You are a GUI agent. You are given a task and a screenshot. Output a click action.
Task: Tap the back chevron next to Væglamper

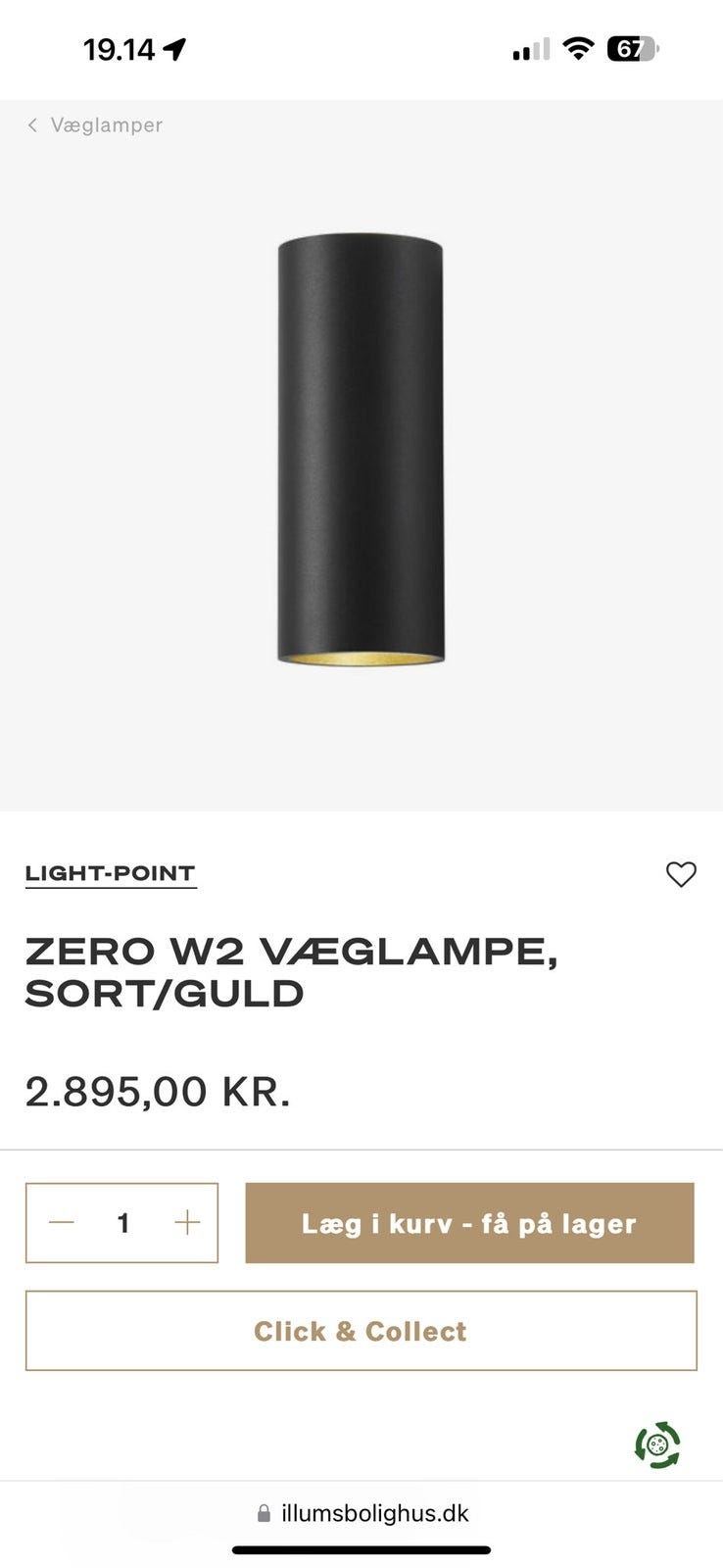(33, 125)
